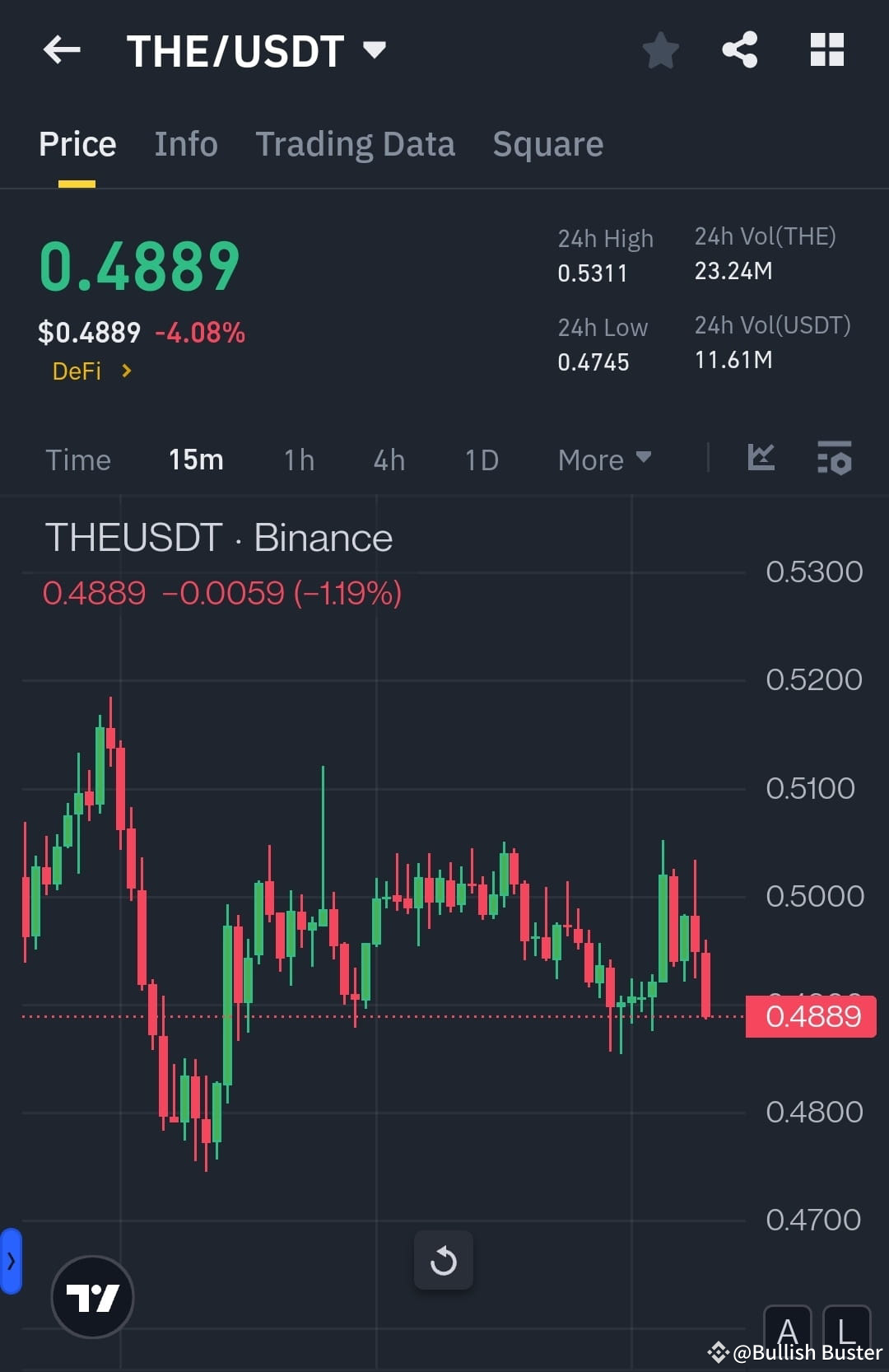Refresh the chart with the reload icon
This screenshot has width=889, height=1372.
[x=444, y=1259]
